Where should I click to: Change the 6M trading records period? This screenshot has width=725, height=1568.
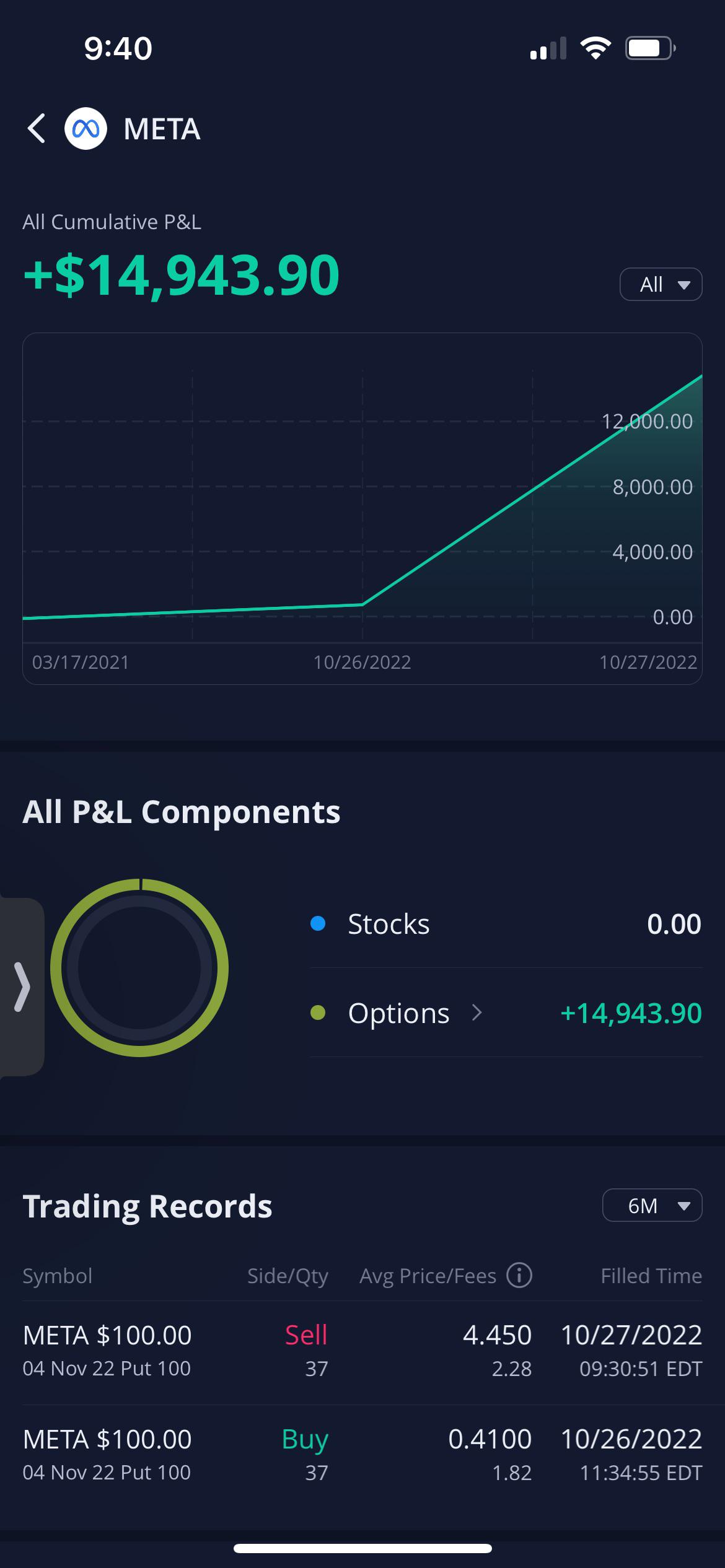(652, 1205)
